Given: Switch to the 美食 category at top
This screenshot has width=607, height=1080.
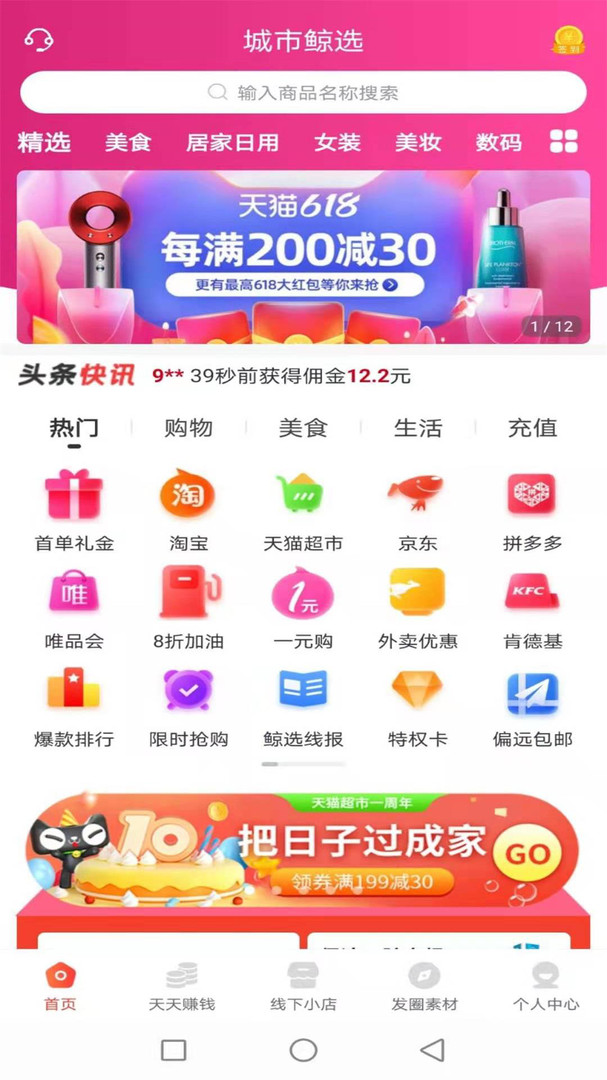Looking at the screenshot, I should coord(128,142).
